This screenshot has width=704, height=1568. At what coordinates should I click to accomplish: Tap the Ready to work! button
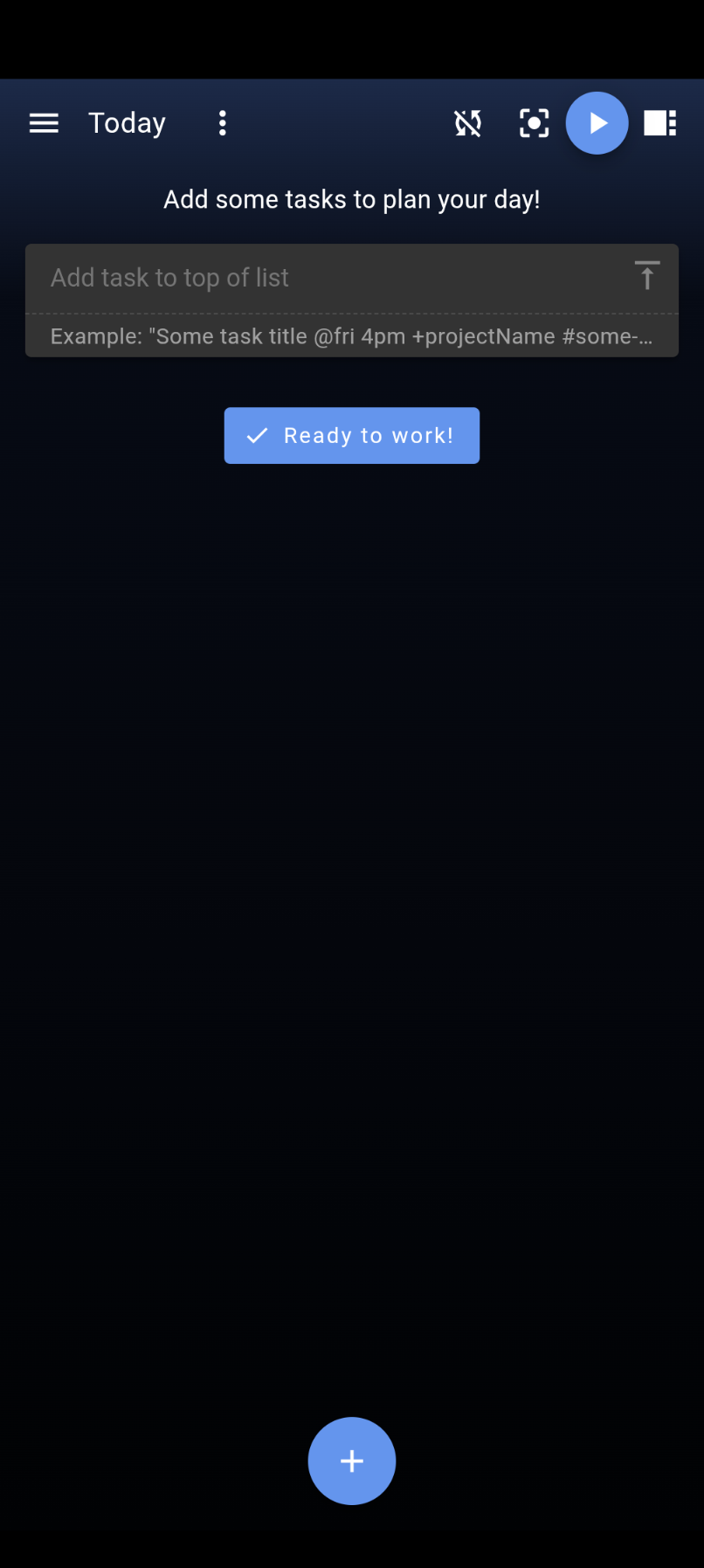pyautogui.click(x=352, y=436)
